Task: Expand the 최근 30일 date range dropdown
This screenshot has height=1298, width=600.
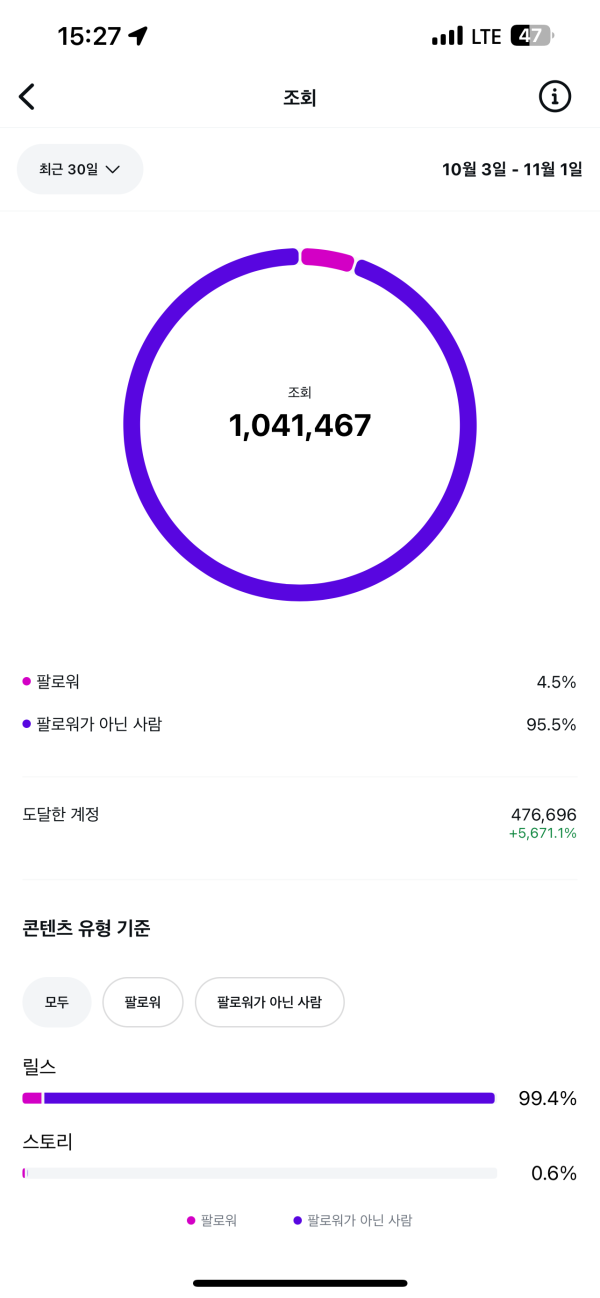Action: (x=80, y=169)
